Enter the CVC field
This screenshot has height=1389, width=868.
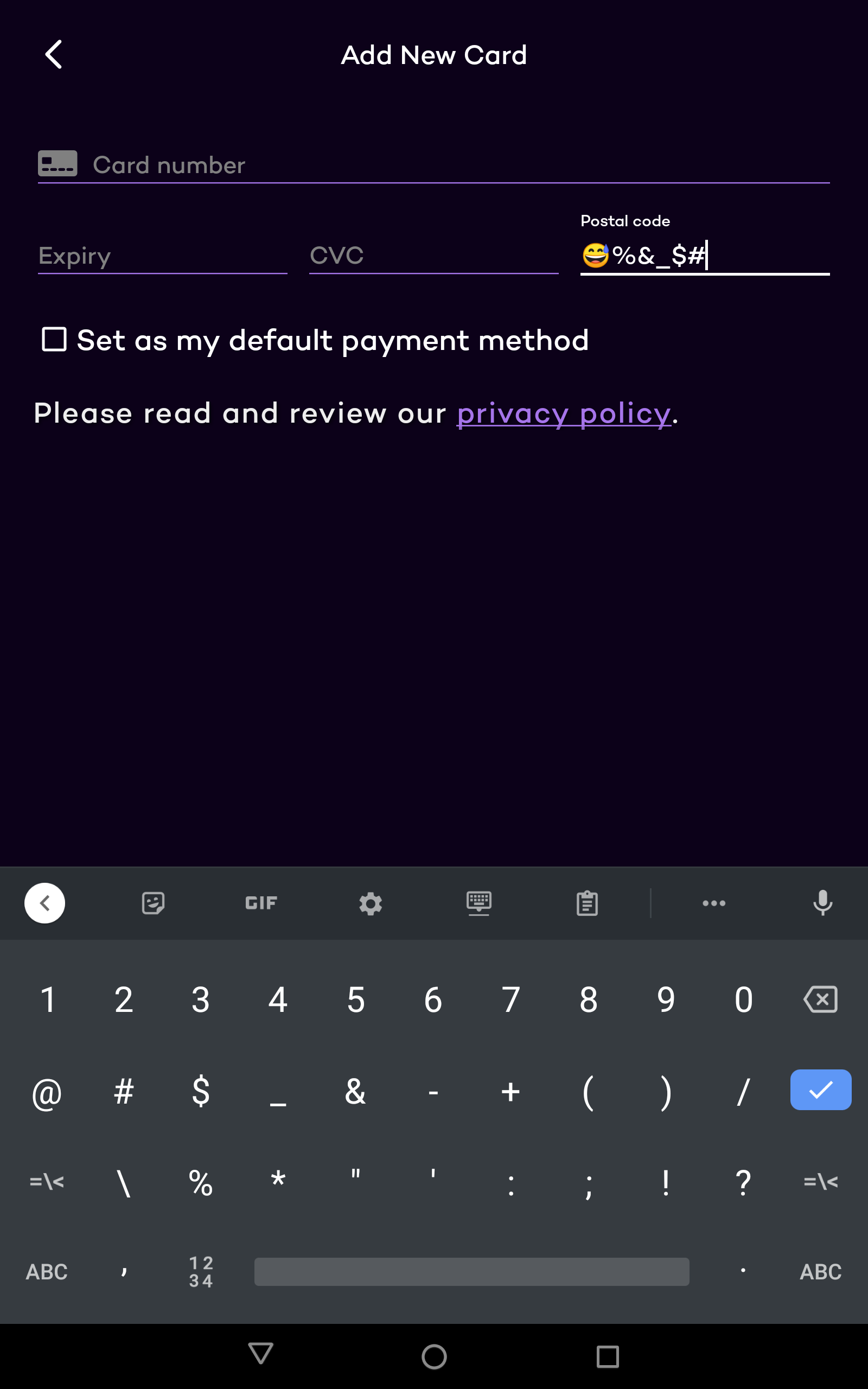click(x=433, y=256)
